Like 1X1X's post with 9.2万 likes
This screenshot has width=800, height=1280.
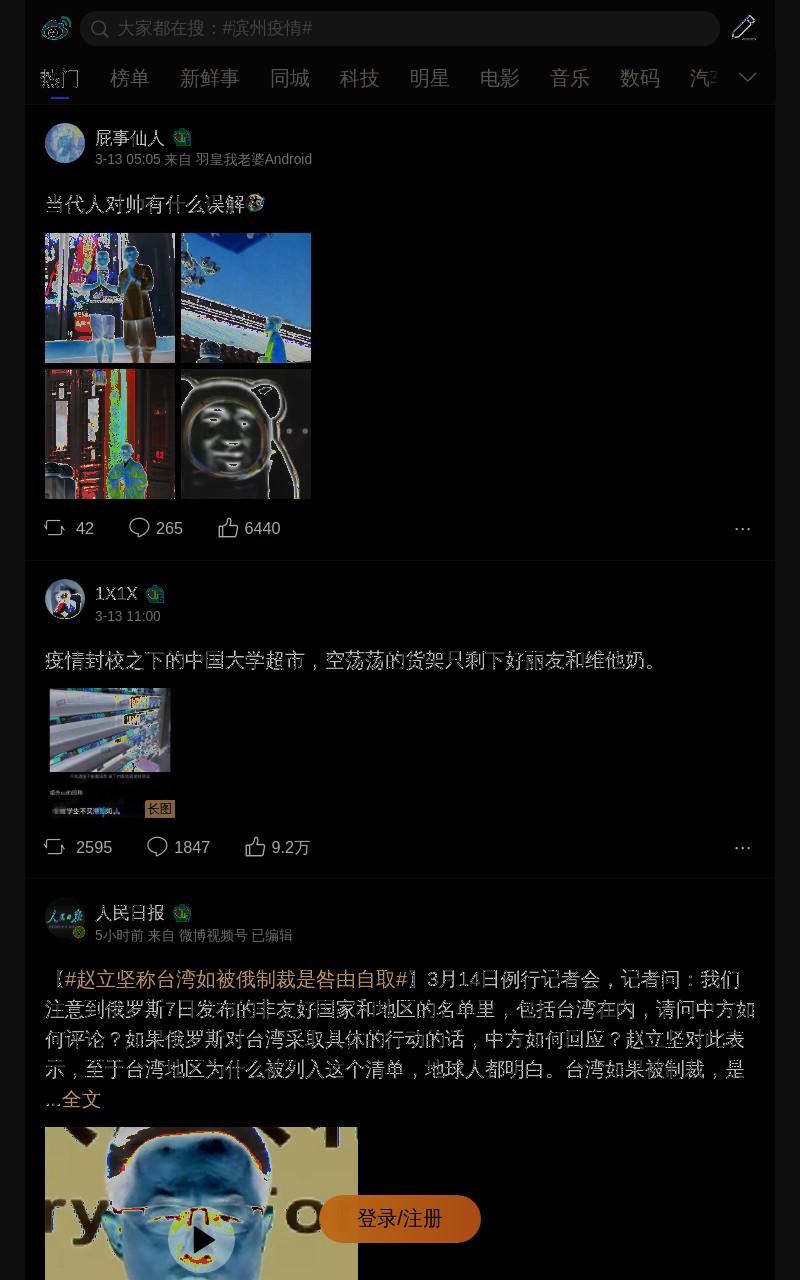click(x=277, y=847)
